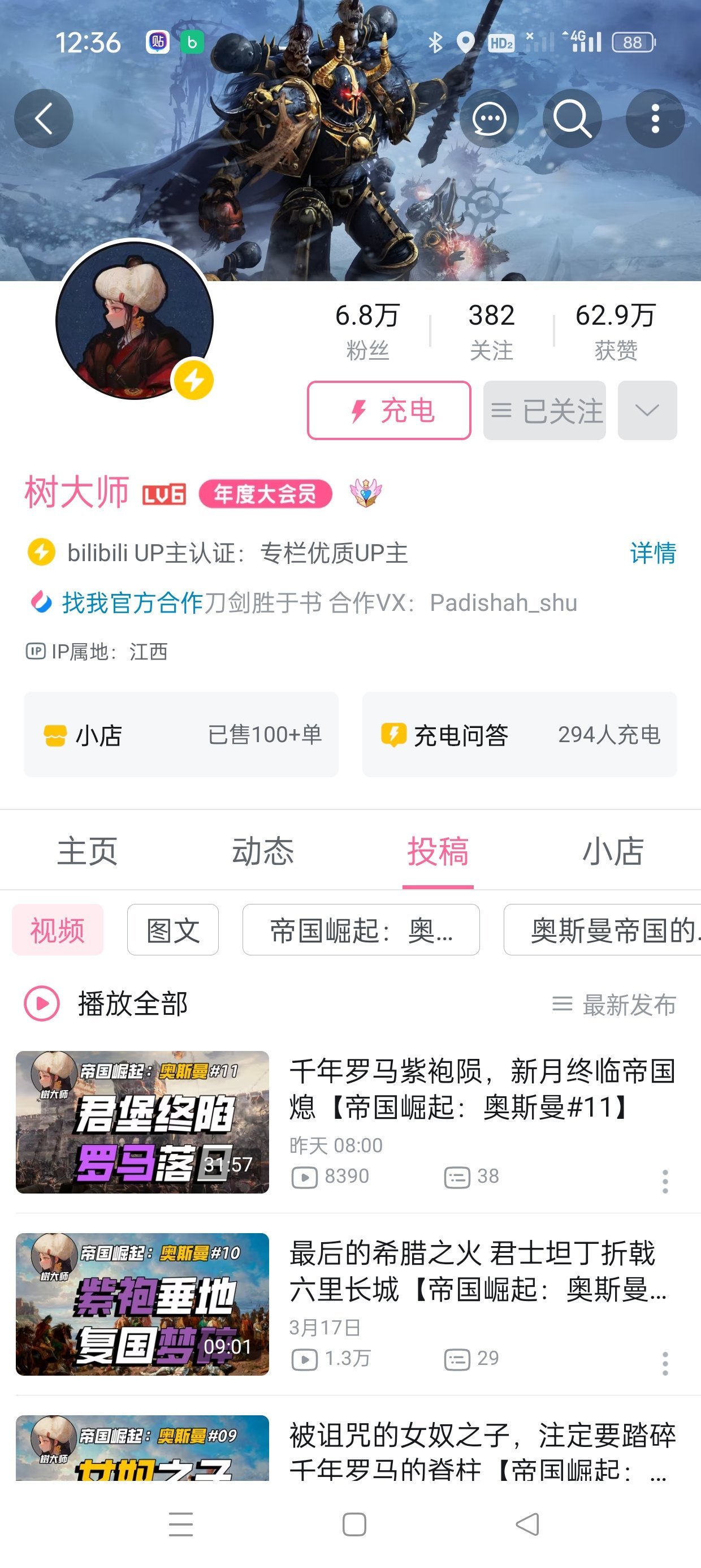Go back using the top-left arrow
701x1568 pixels.
[x=44, y=118]
